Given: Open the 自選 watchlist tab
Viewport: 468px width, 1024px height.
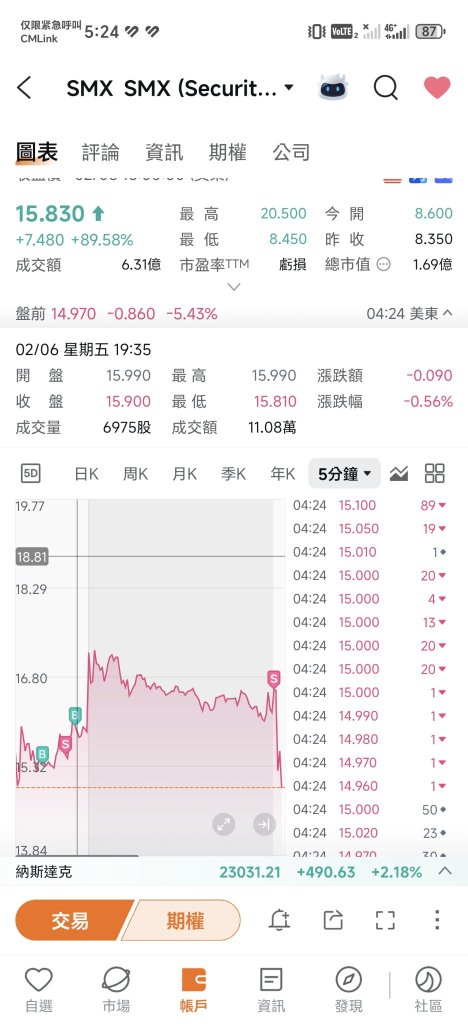Looking at the screenshot, I should (39, 989).
